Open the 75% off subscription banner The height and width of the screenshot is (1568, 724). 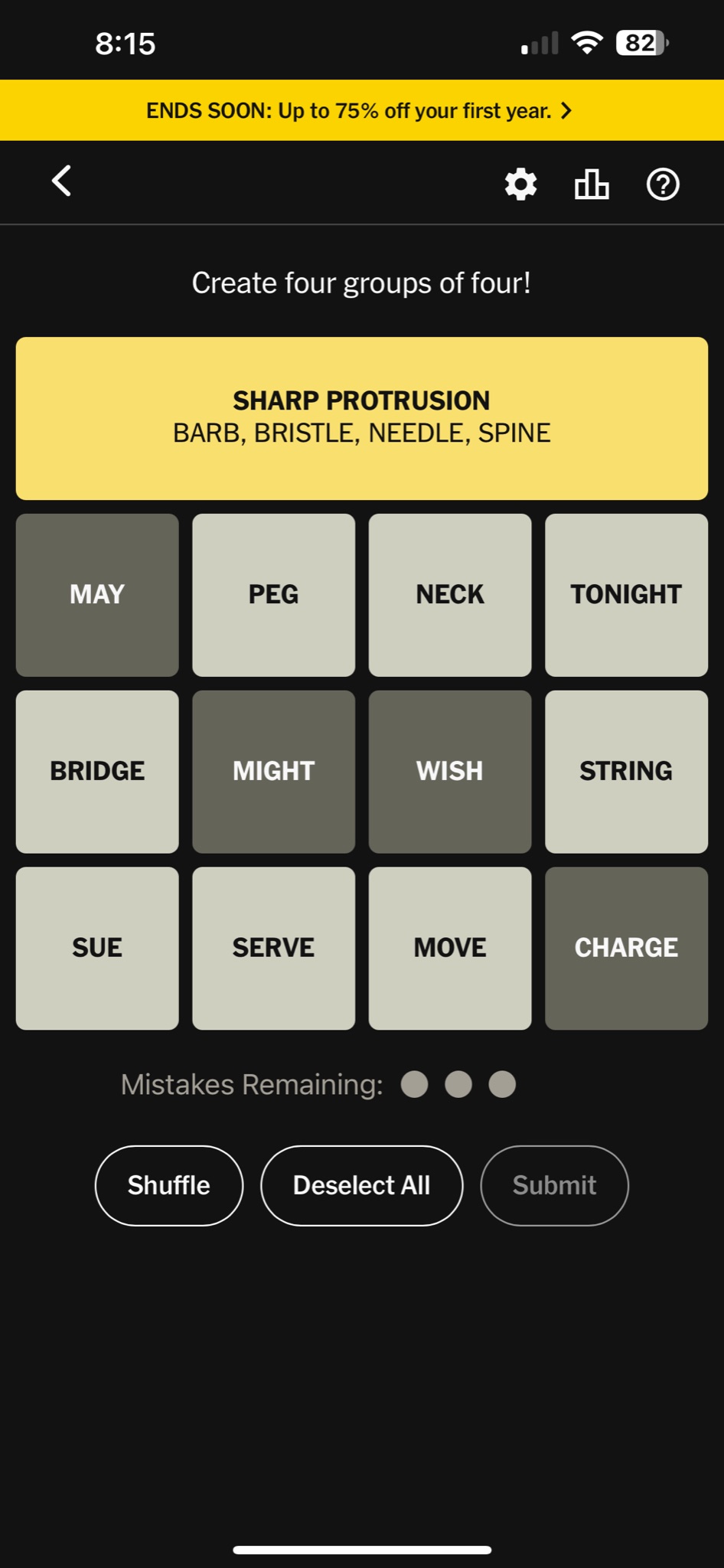[362, 110]
